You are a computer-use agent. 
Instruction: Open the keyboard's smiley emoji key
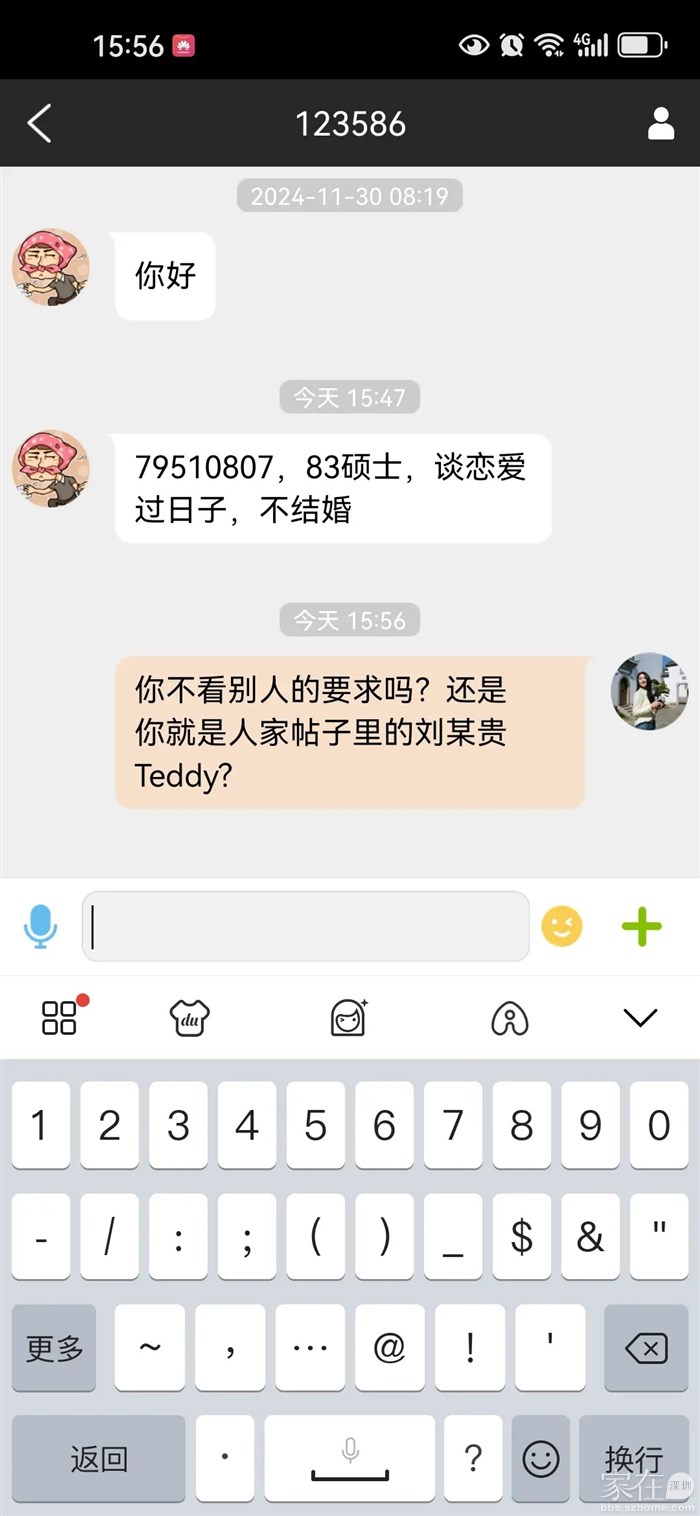[541, 1459]
